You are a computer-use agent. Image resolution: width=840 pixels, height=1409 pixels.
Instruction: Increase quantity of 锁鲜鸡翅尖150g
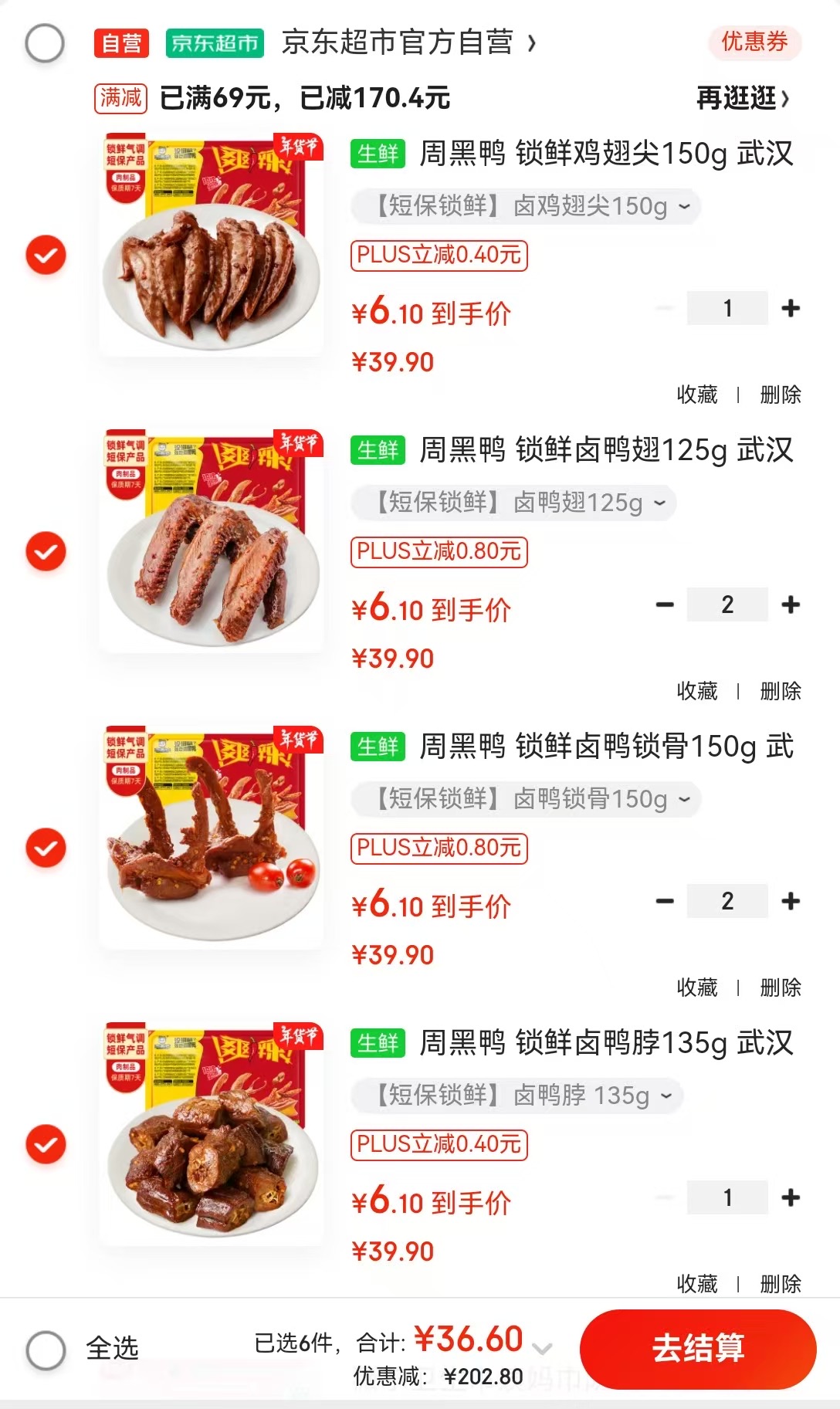[791, 308]
